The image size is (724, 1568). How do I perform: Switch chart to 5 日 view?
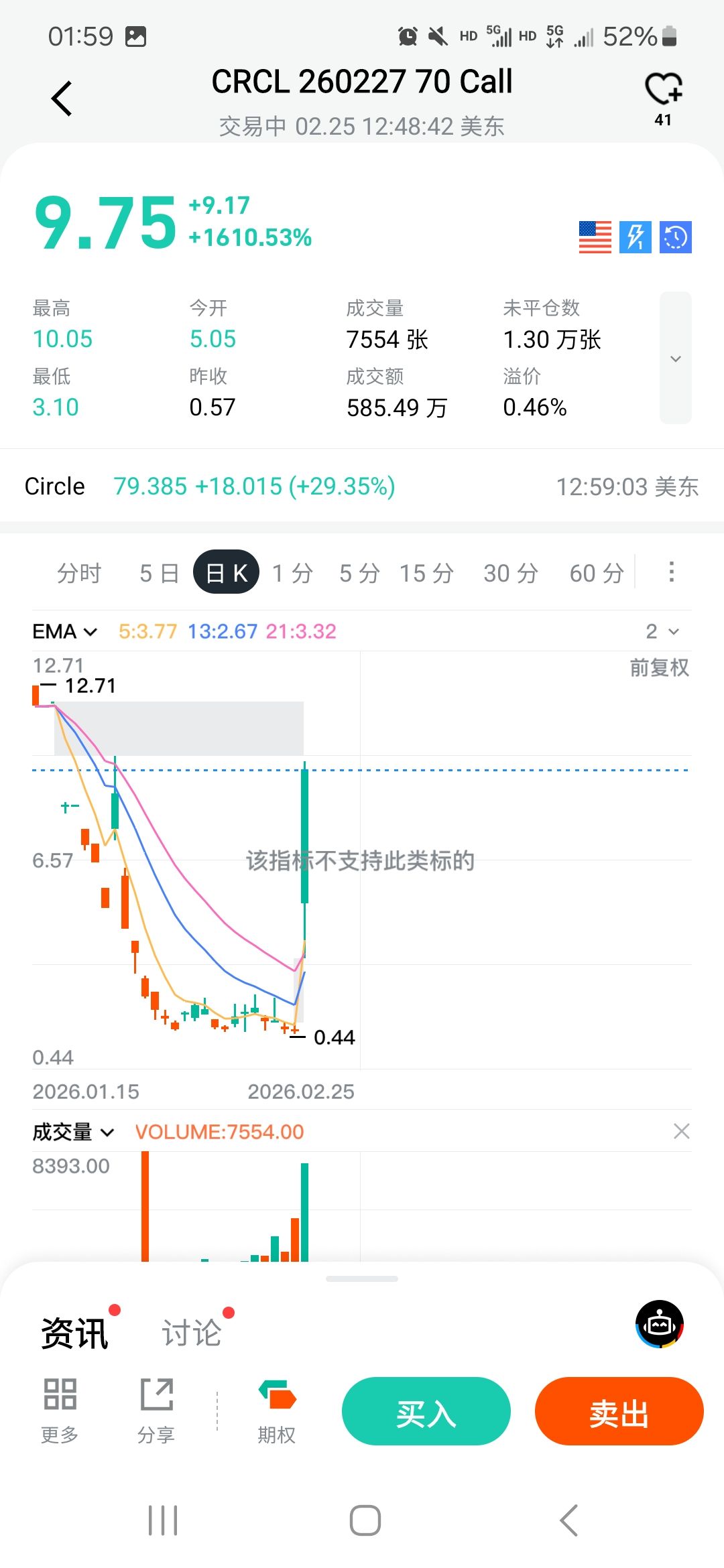[x=159, y=573]
